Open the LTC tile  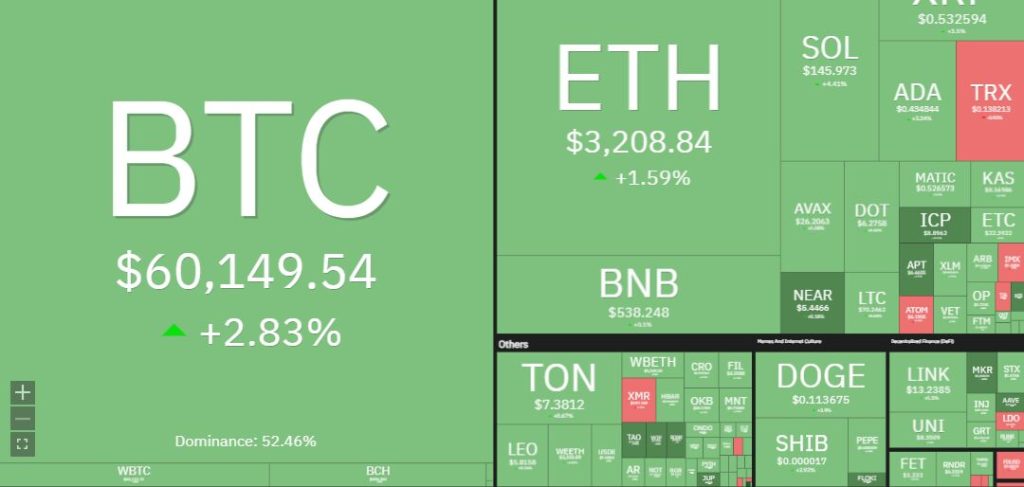tap(871, 302)
